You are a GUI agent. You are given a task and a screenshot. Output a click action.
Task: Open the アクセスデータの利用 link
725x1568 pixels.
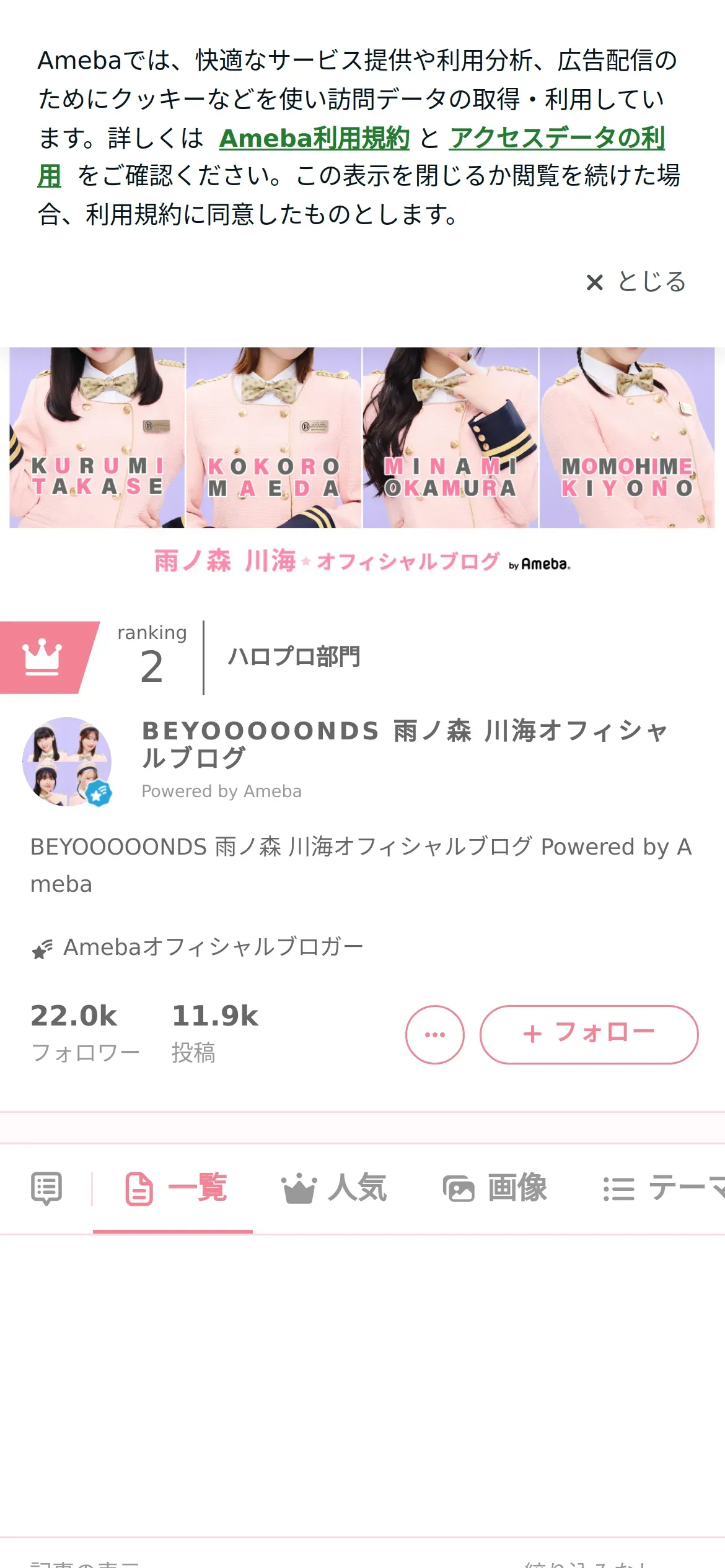coord(556,138)
